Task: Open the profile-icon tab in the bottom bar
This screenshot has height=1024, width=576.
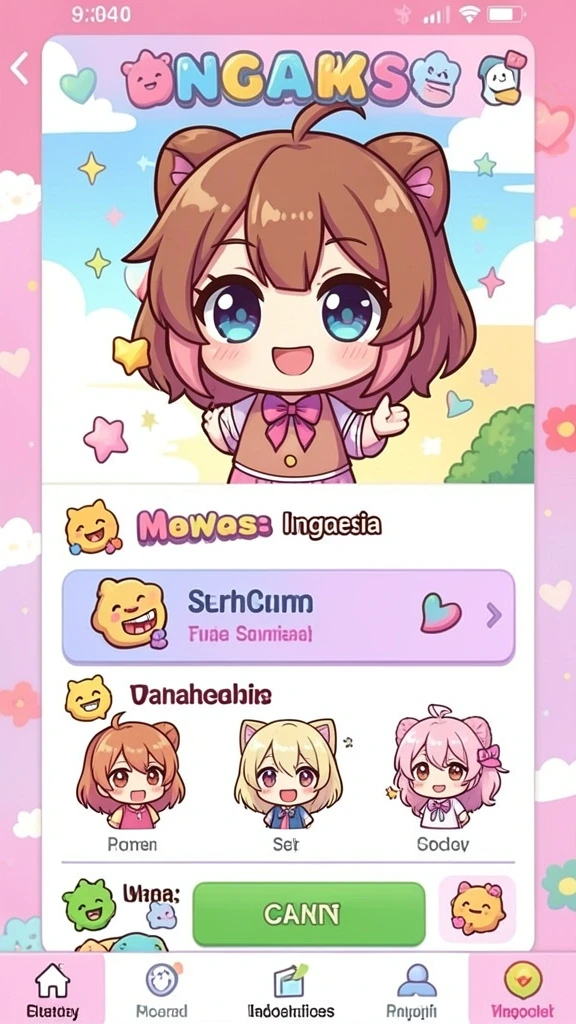Action: (417, 989)
